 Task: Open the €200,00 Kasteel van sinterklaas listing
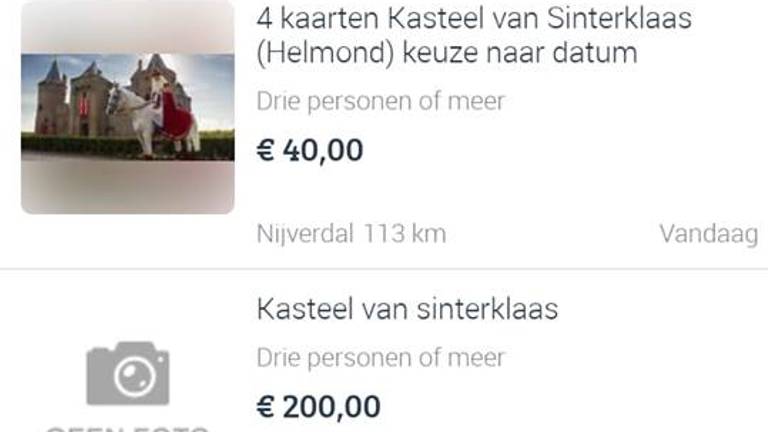[407, 309]
